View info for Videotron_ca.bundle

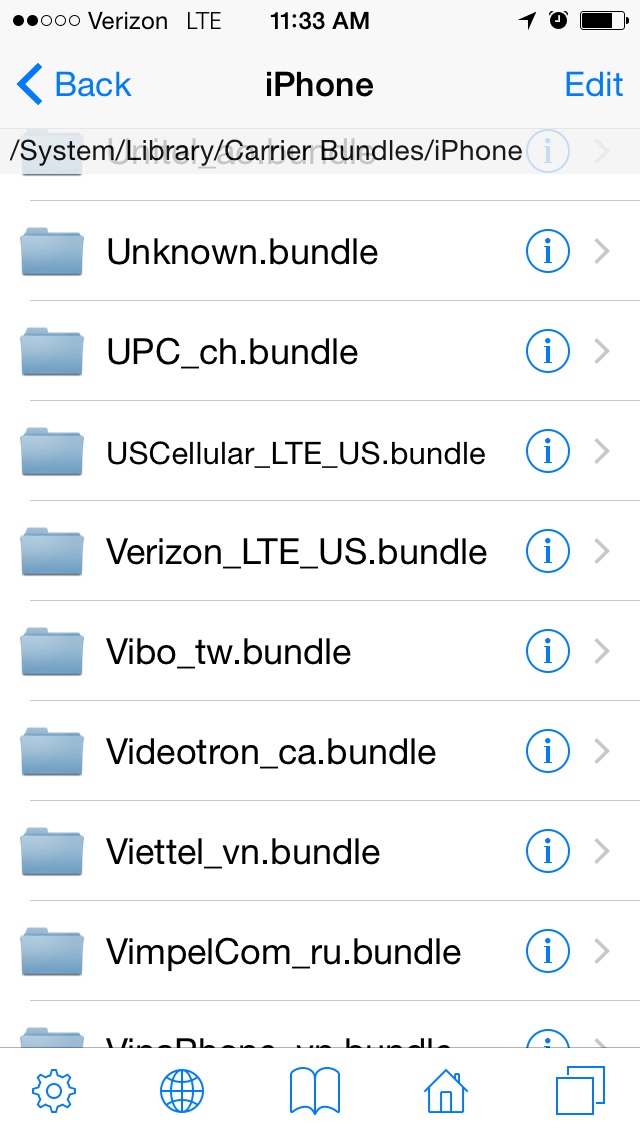click(x=547, y=751)
